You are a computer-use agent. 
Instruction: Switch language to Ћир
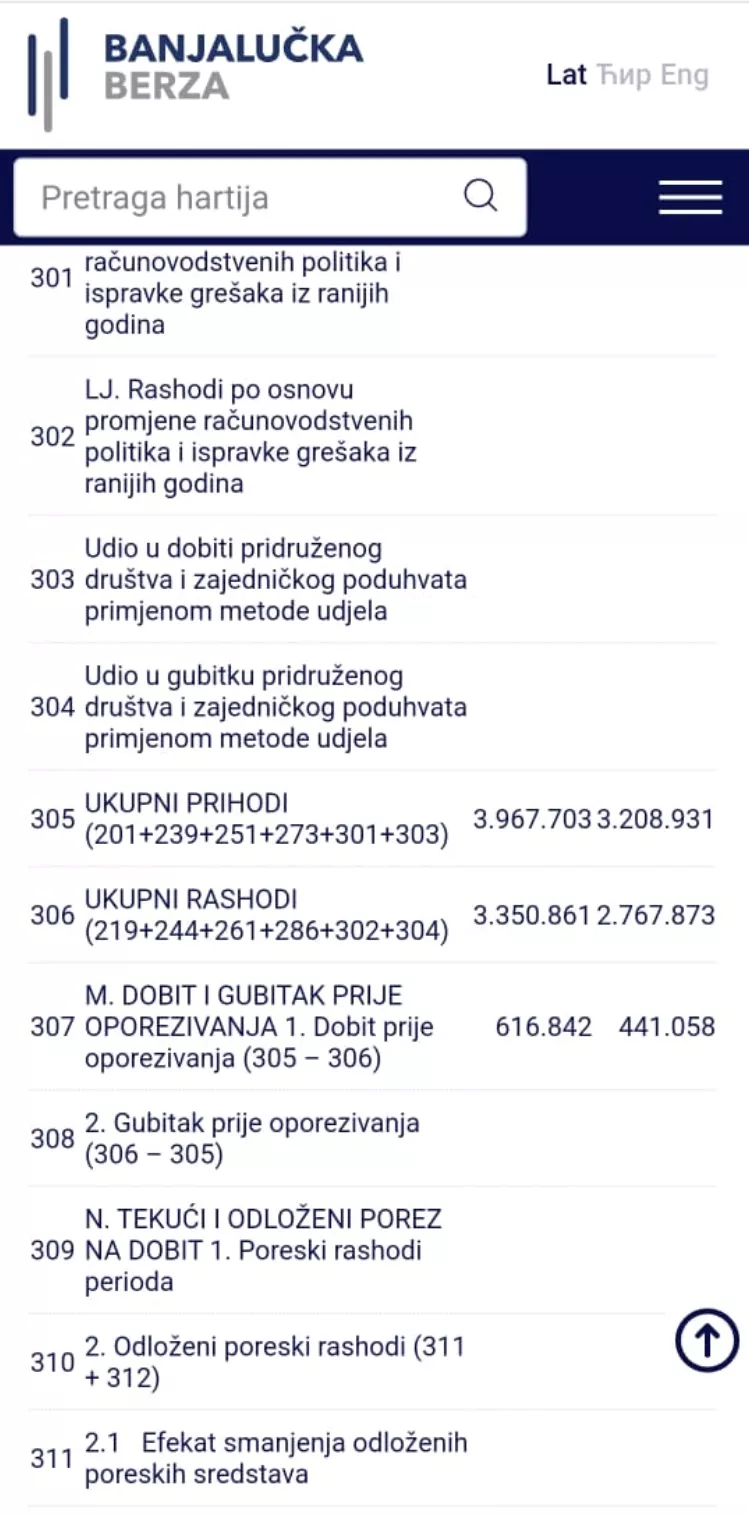[624, 75]
